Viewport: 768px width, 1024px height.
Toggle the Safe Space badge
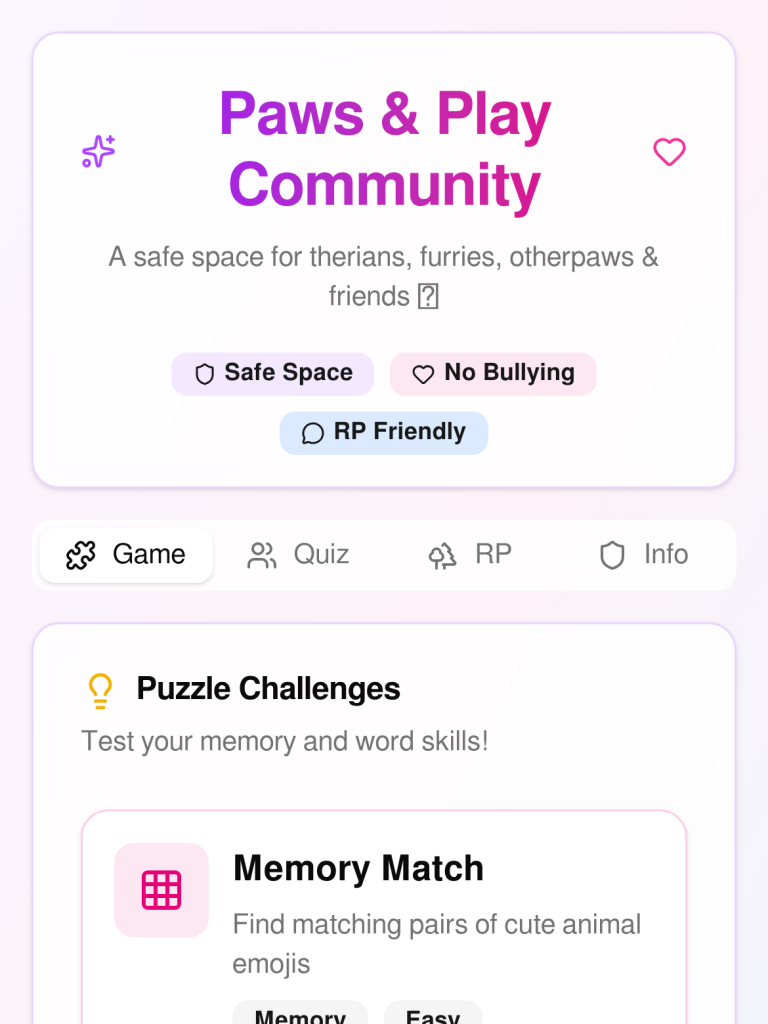pyautogui.click(x=272, y=373)
